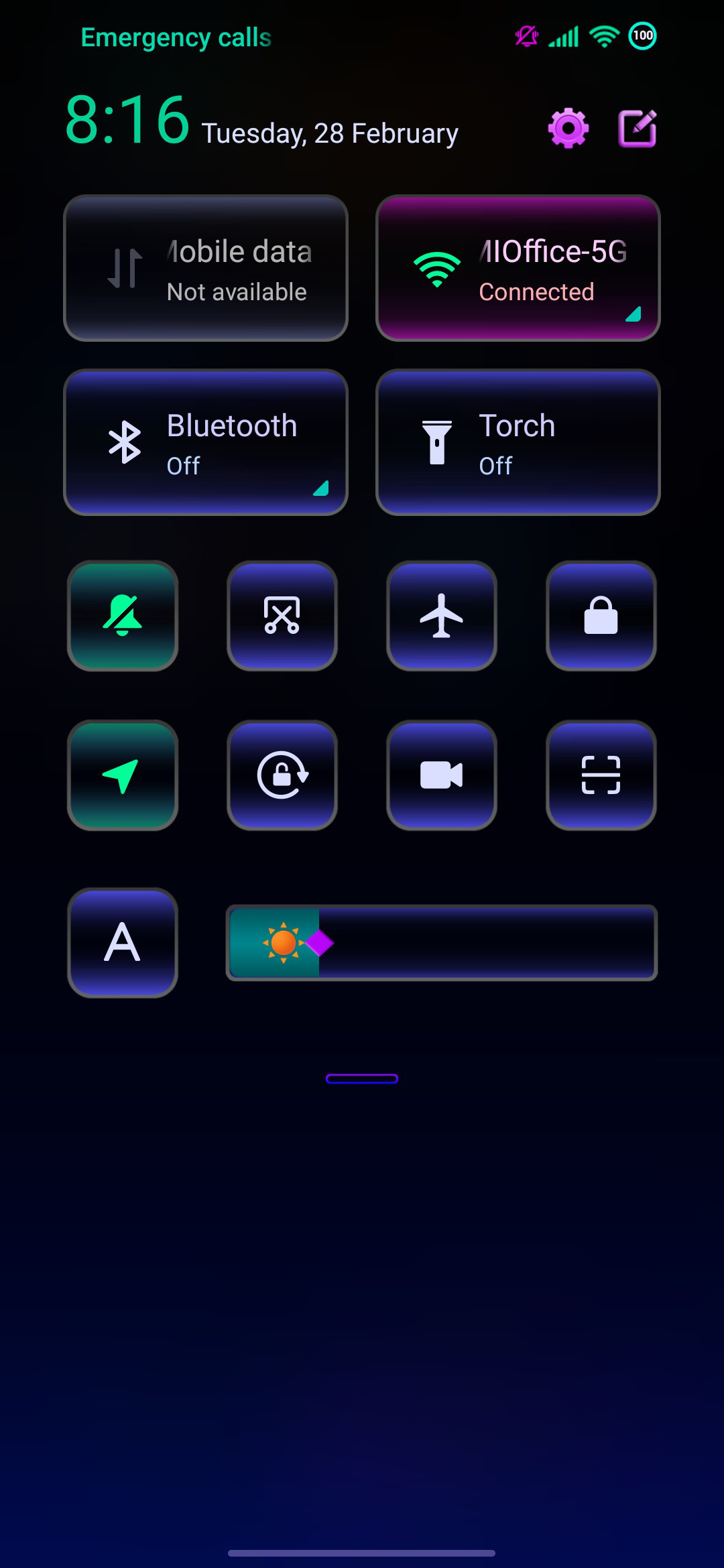Toggle the rotation lock tile
This screenshot has height=1568, width=724.
[282, 775]
